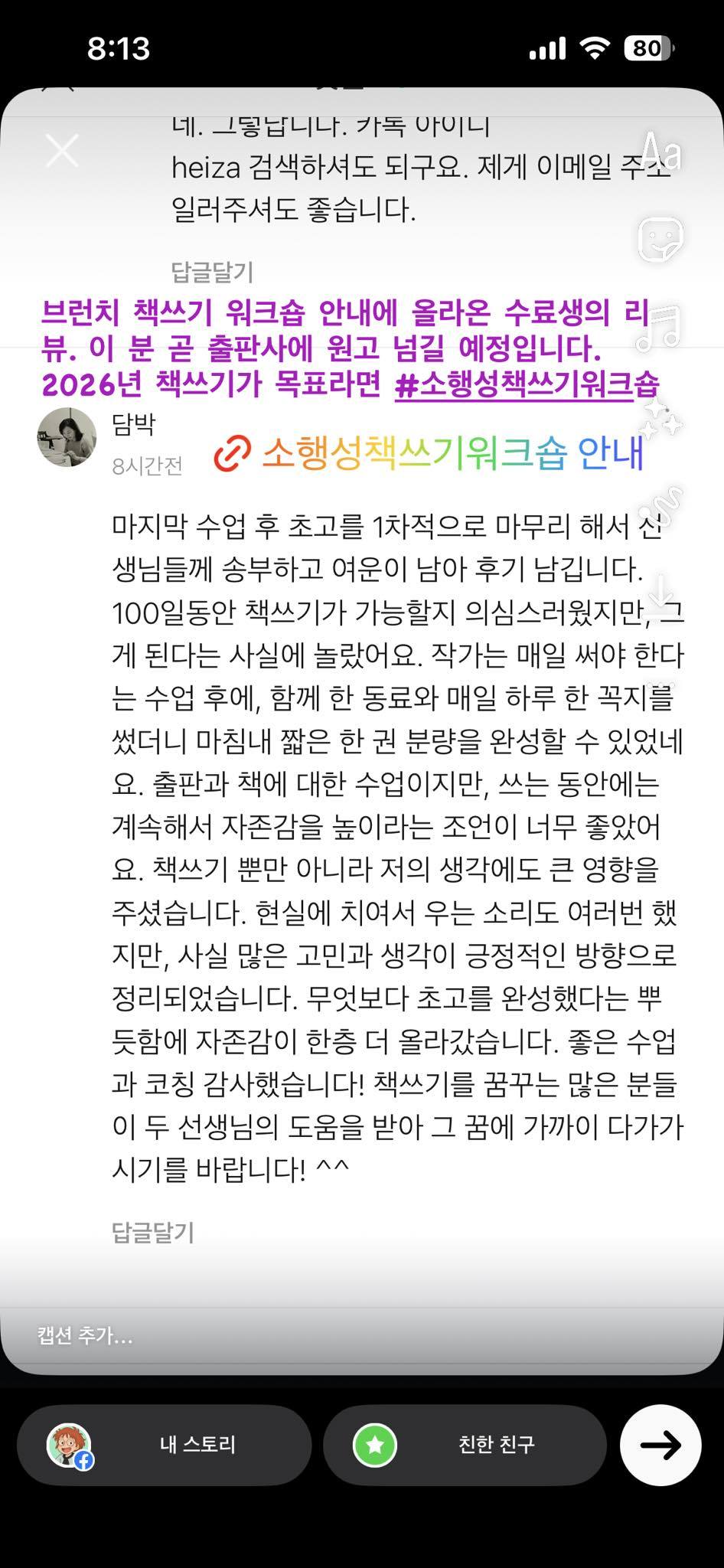Open the #소행성책쓰기워크숍 hashtag link
The image size is (724, 1568).
(531, 385)
